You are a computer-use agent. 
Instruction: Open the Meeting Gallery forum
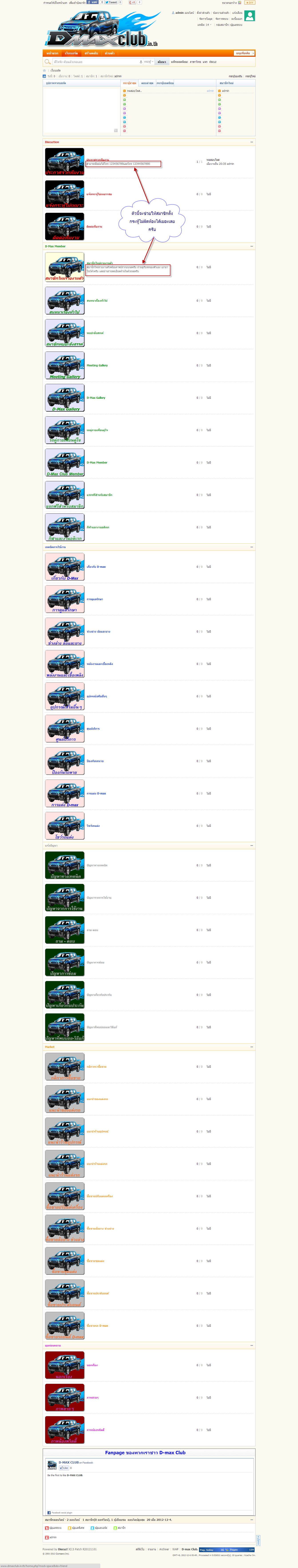click(x=97, y=365)
